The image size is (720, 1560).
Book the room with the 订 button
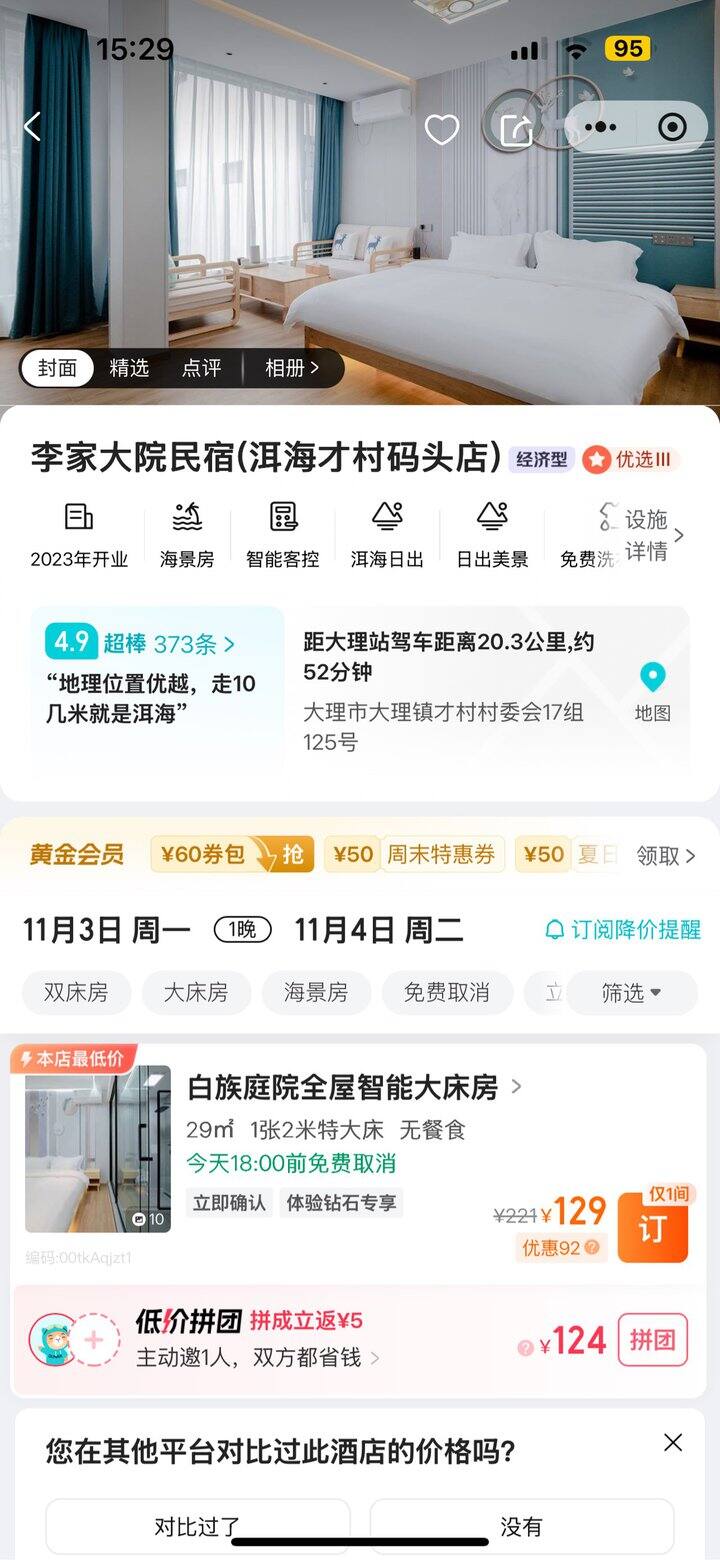653,1229
